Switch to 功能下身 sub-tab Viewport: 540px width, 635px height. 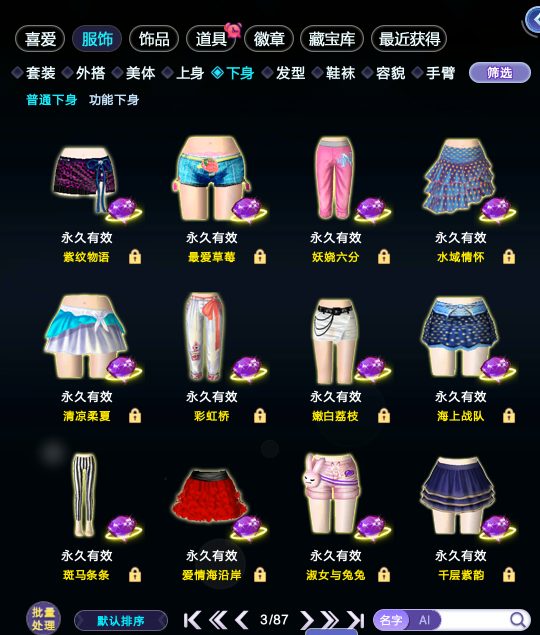114,100
